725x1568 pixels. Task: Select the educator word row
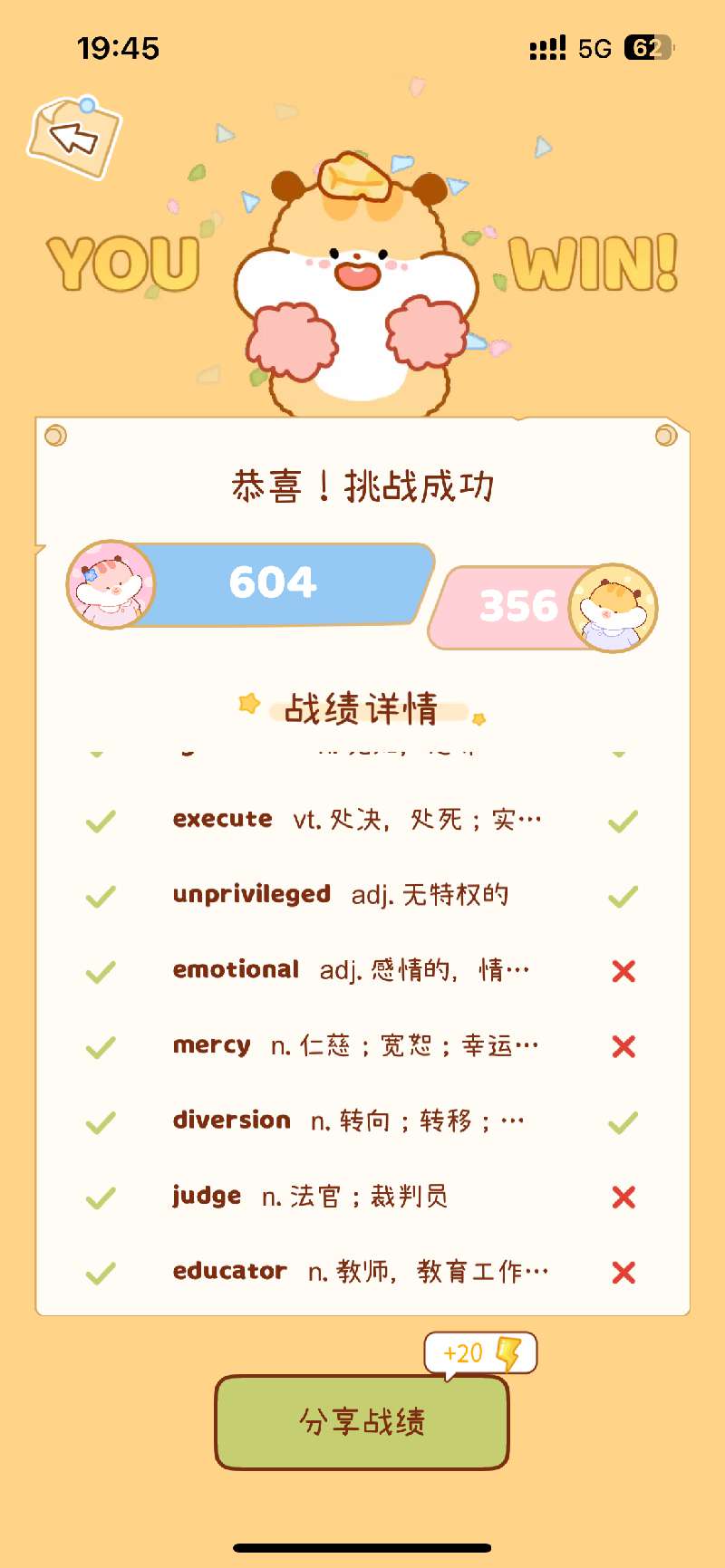[361, 1272]
